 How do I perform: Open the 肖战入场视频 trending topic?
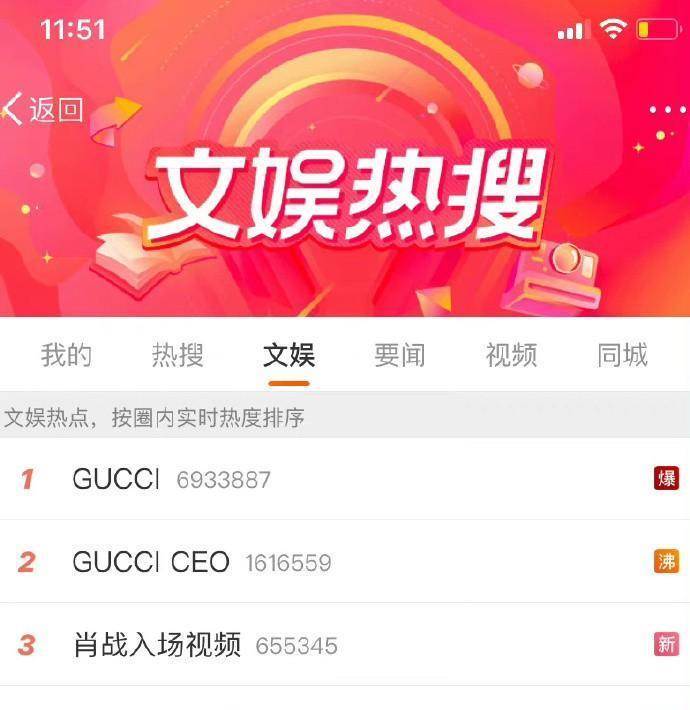[157, 645]
